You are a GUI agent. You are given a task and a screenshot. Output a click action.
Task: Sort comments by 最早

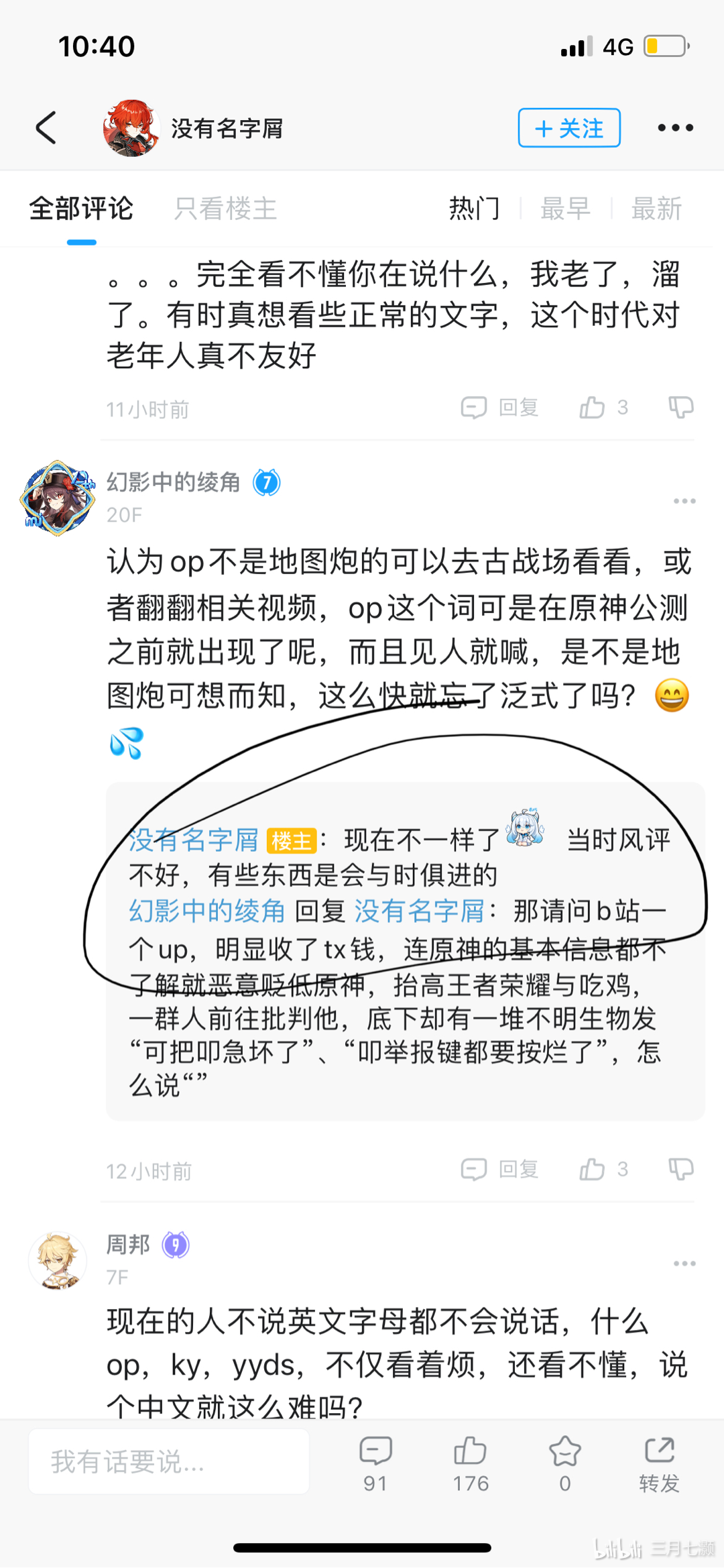[x=565, y=209]
